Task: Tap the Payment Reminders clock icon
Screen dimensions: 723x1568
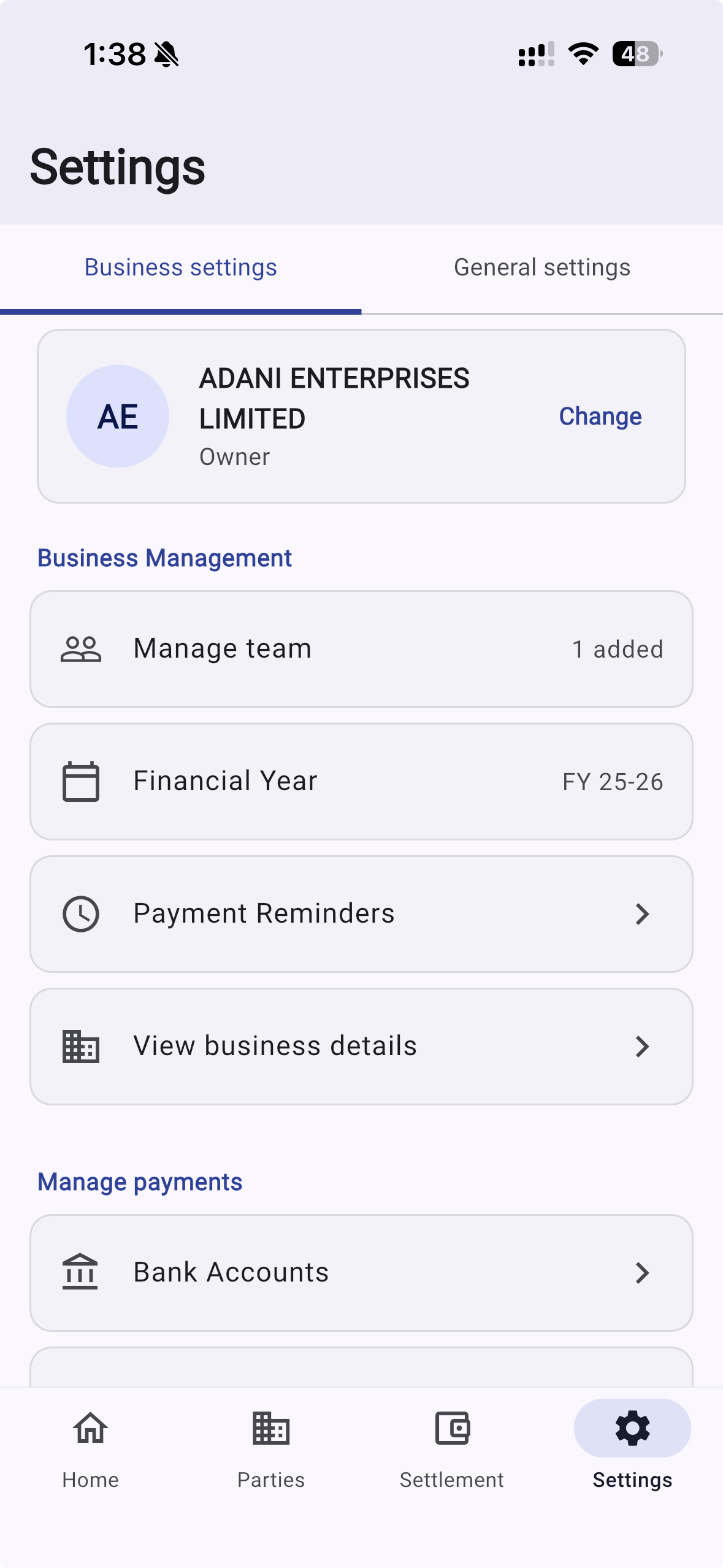Action: click(81, 913)
